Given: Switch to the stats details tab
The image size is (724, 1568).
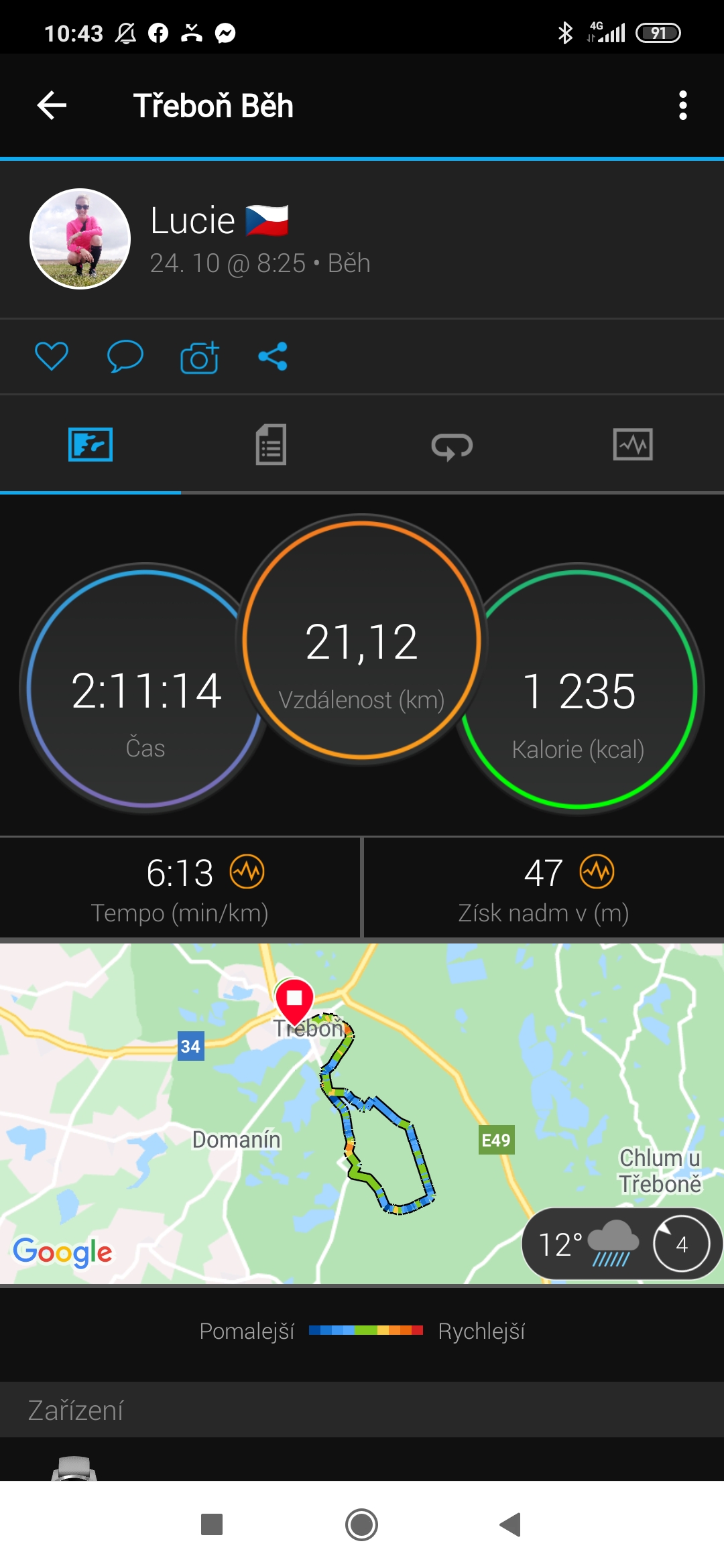Looking at the screenshot, I should 271,445.
